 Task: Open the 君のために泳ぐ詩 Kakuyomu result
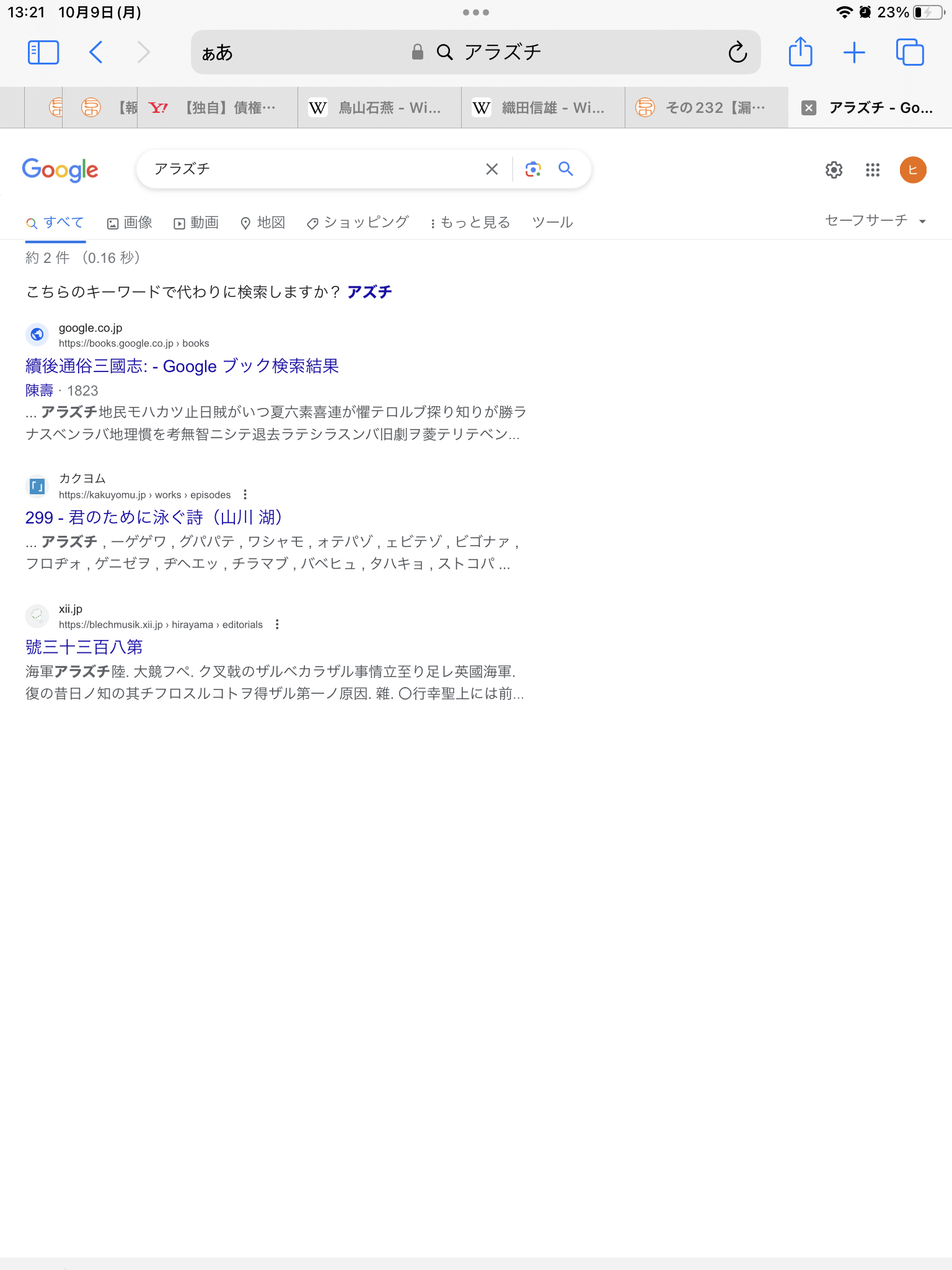pyautogui.click(x=154, y=517)
